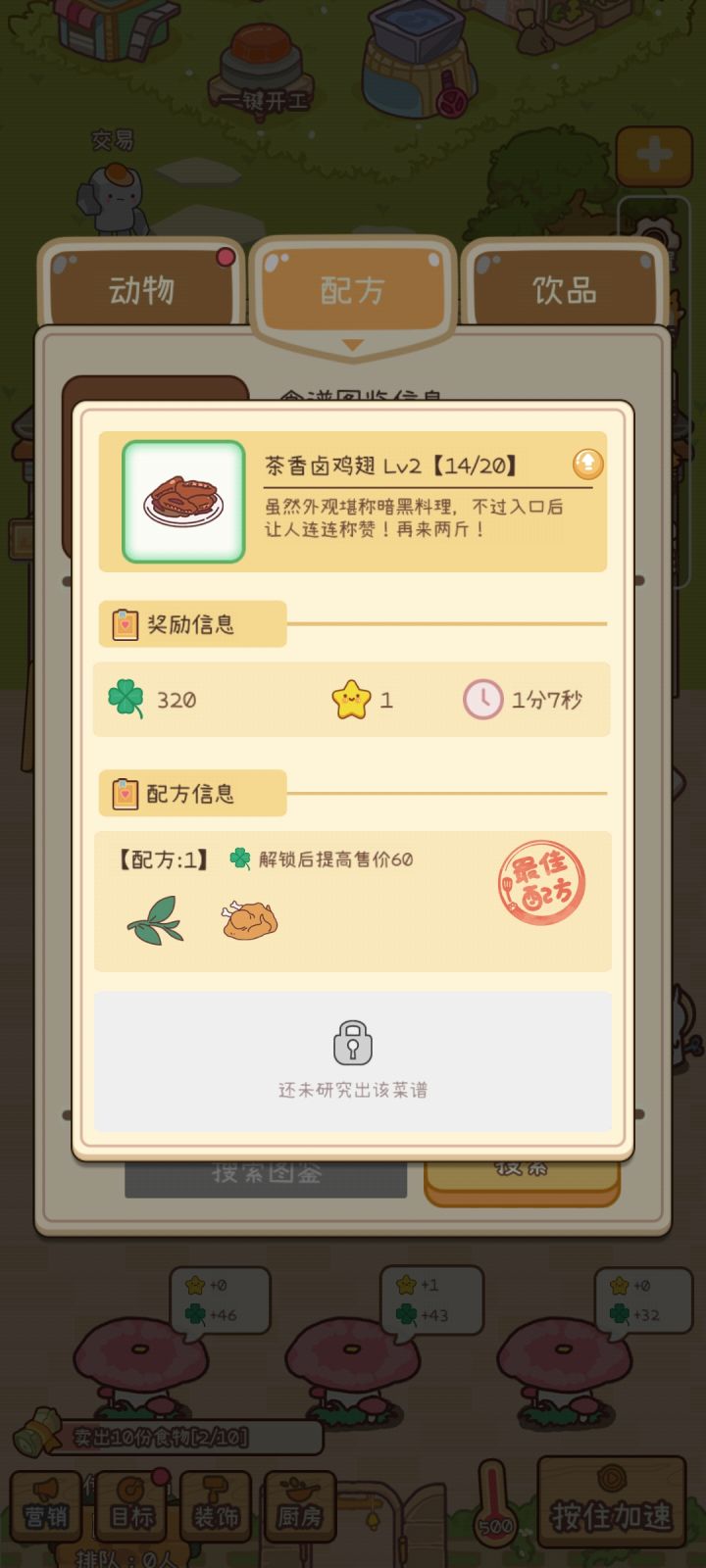The image size is (706, 1568).
Task: Tap the upgrade arrow beside 茶香卤鸡翅
Action: tap(586, 465)
